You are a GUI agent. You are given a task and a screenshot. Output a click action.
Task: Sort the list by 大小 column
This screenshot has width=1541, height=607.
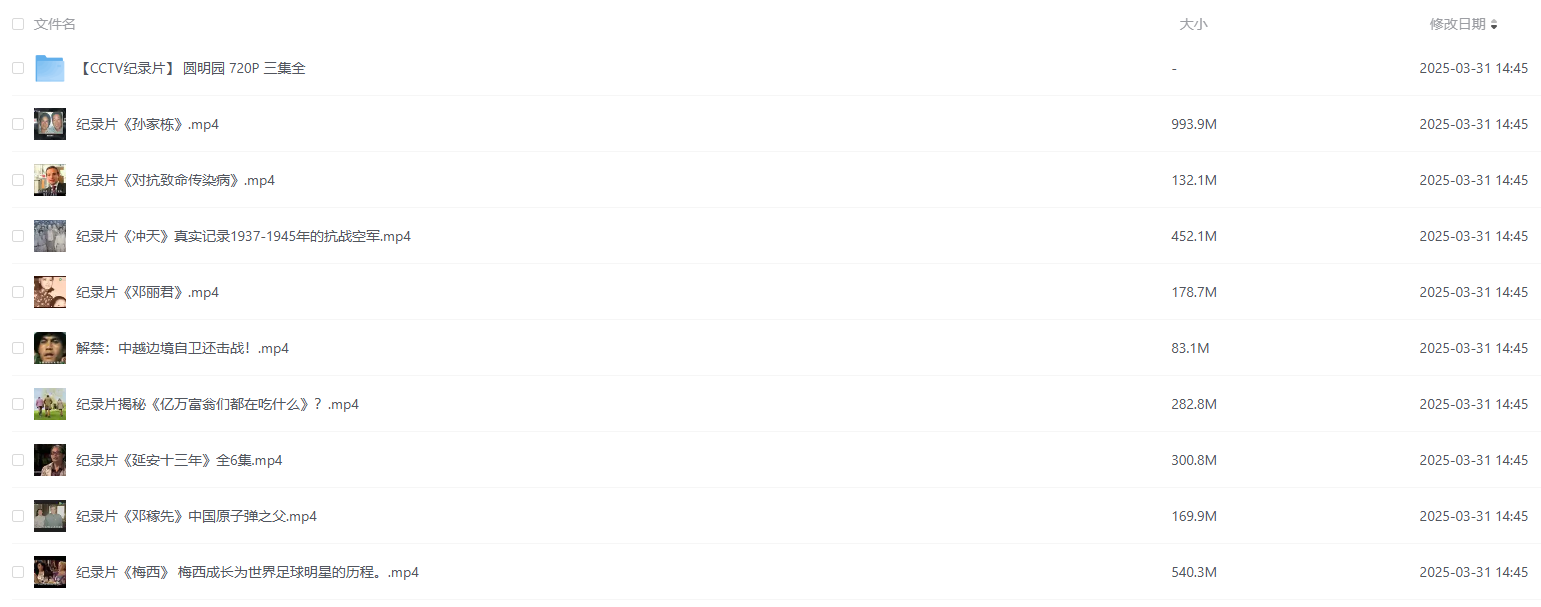coord(1193,24)
